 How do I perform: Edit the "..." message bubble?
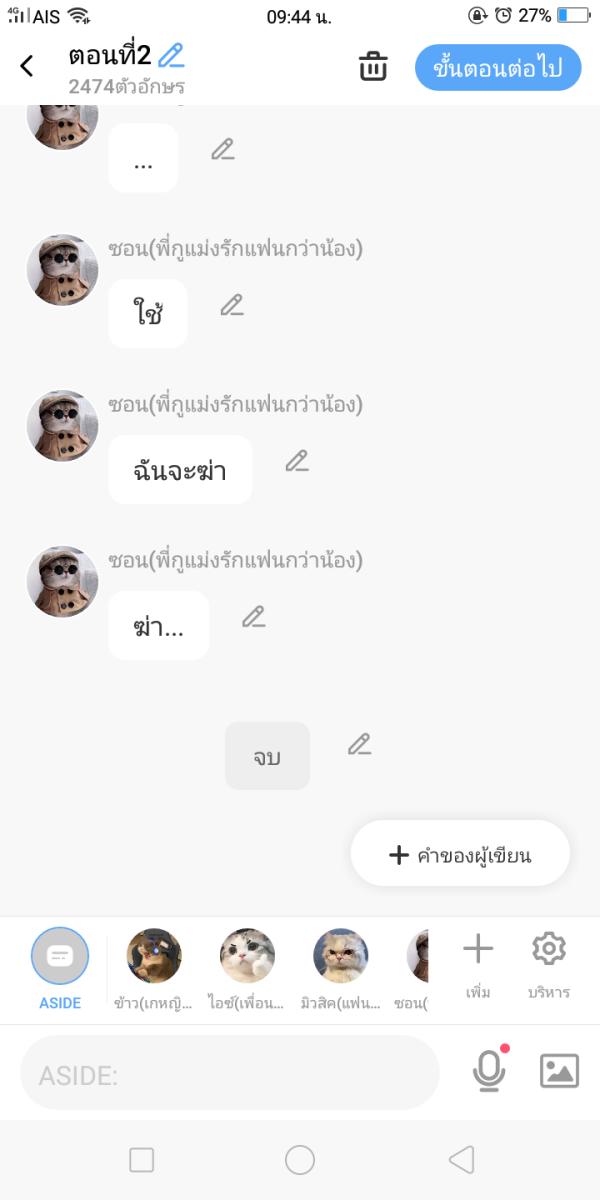222,150
